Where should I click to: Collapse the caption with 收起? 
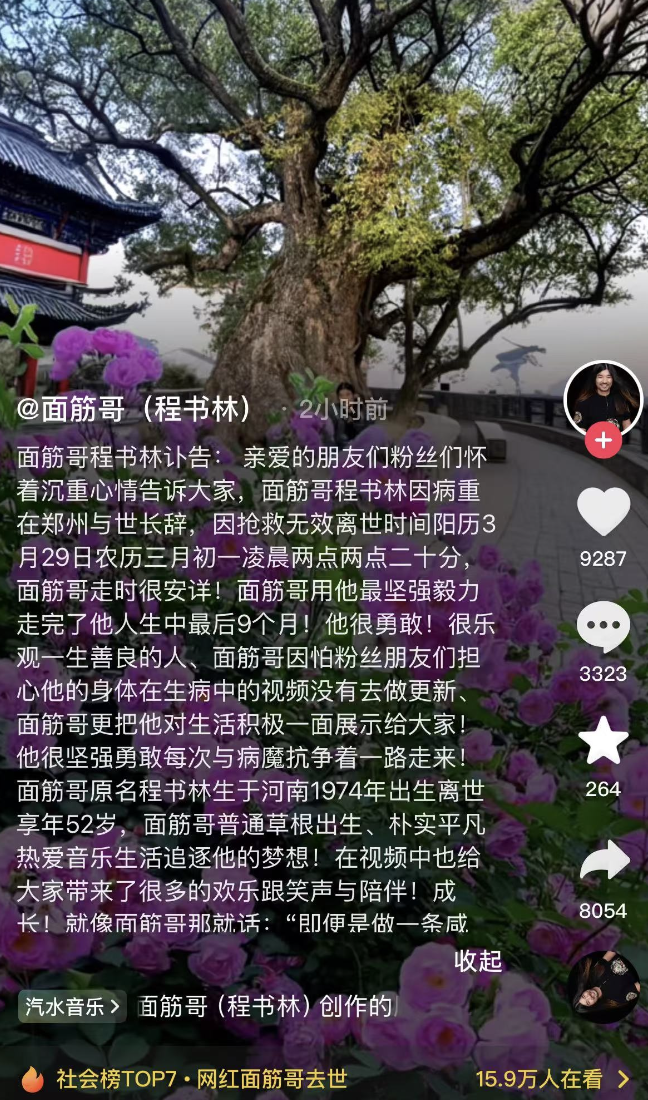pyautogui.click(x=478, y=961)
